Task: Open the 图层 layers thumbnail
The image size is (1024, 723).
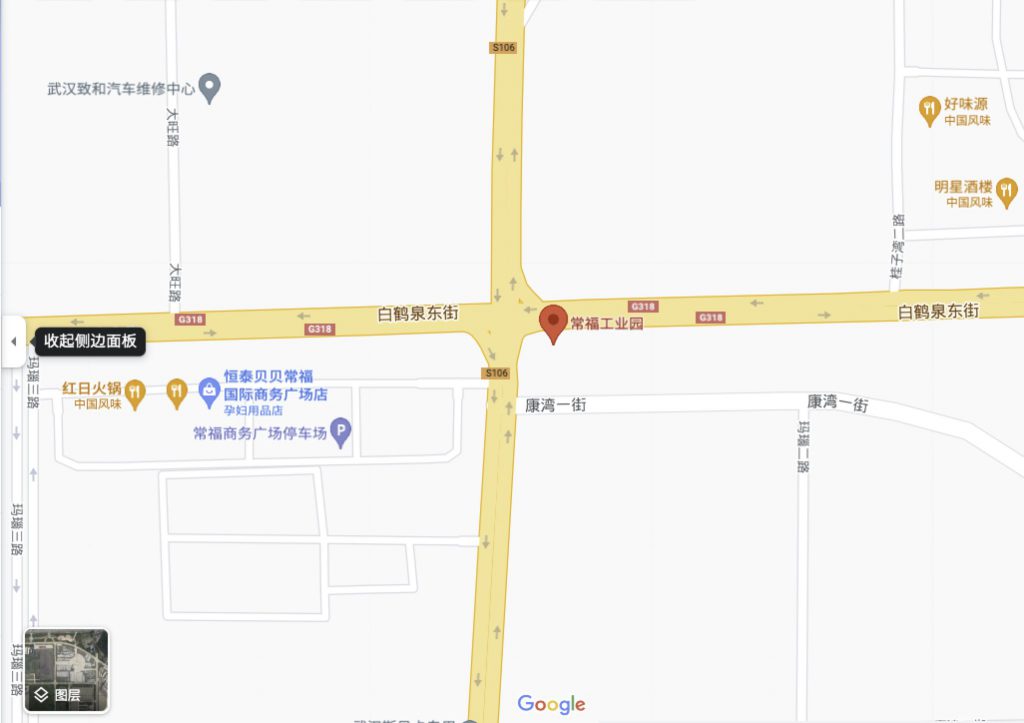Action: point(67,670)
